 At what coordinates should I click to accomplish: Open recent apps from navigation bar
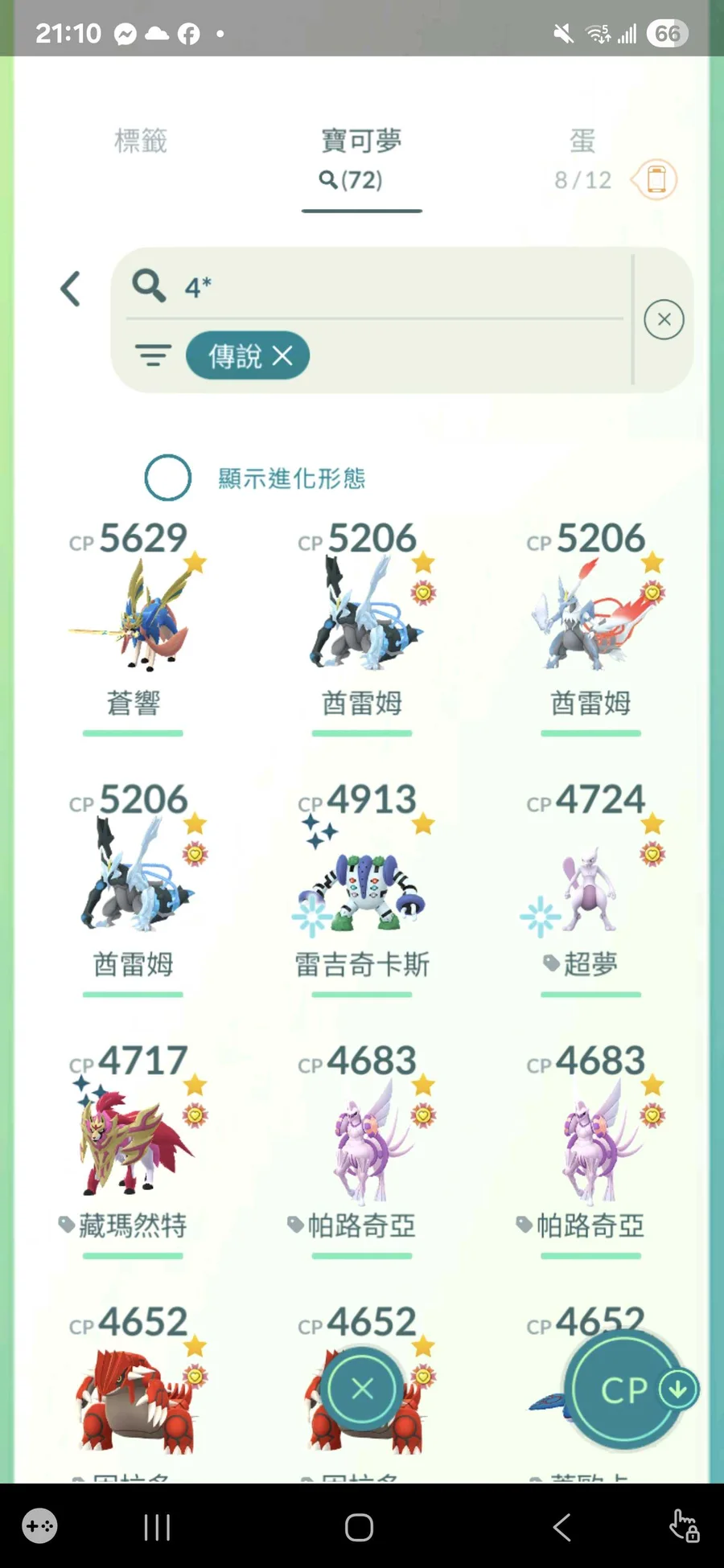(x=157, y=1527)
